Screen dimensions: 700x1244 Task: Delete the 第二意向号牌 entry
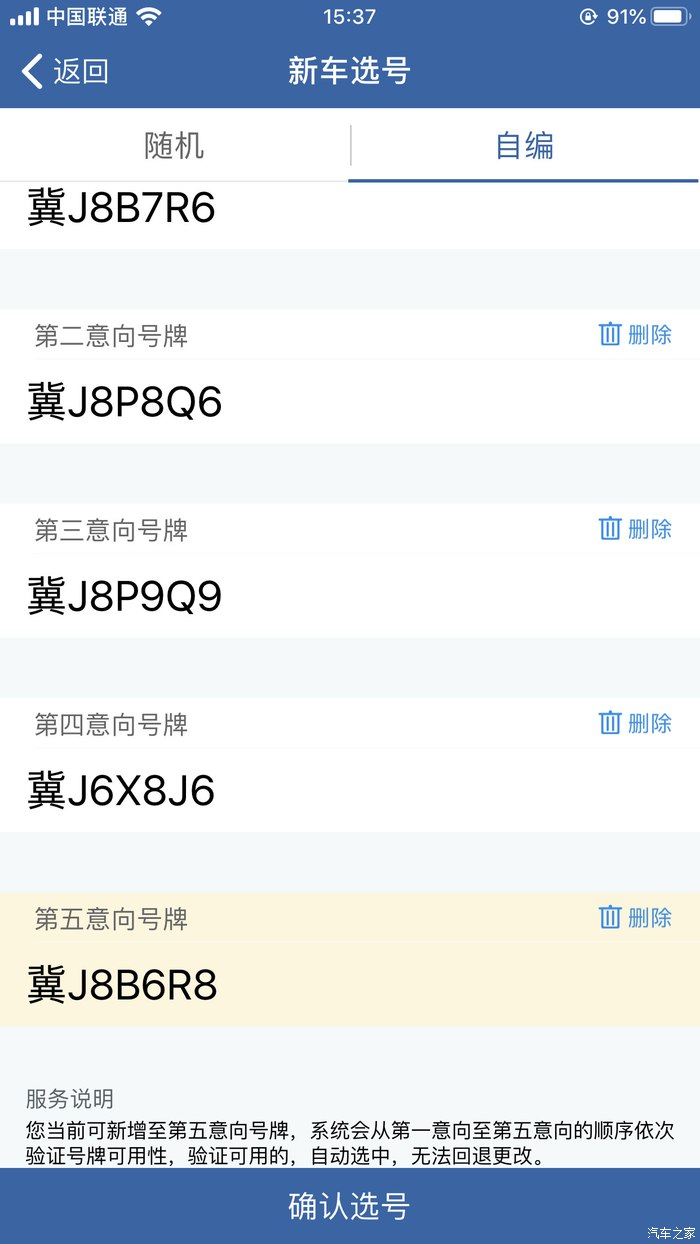[635, 335]
